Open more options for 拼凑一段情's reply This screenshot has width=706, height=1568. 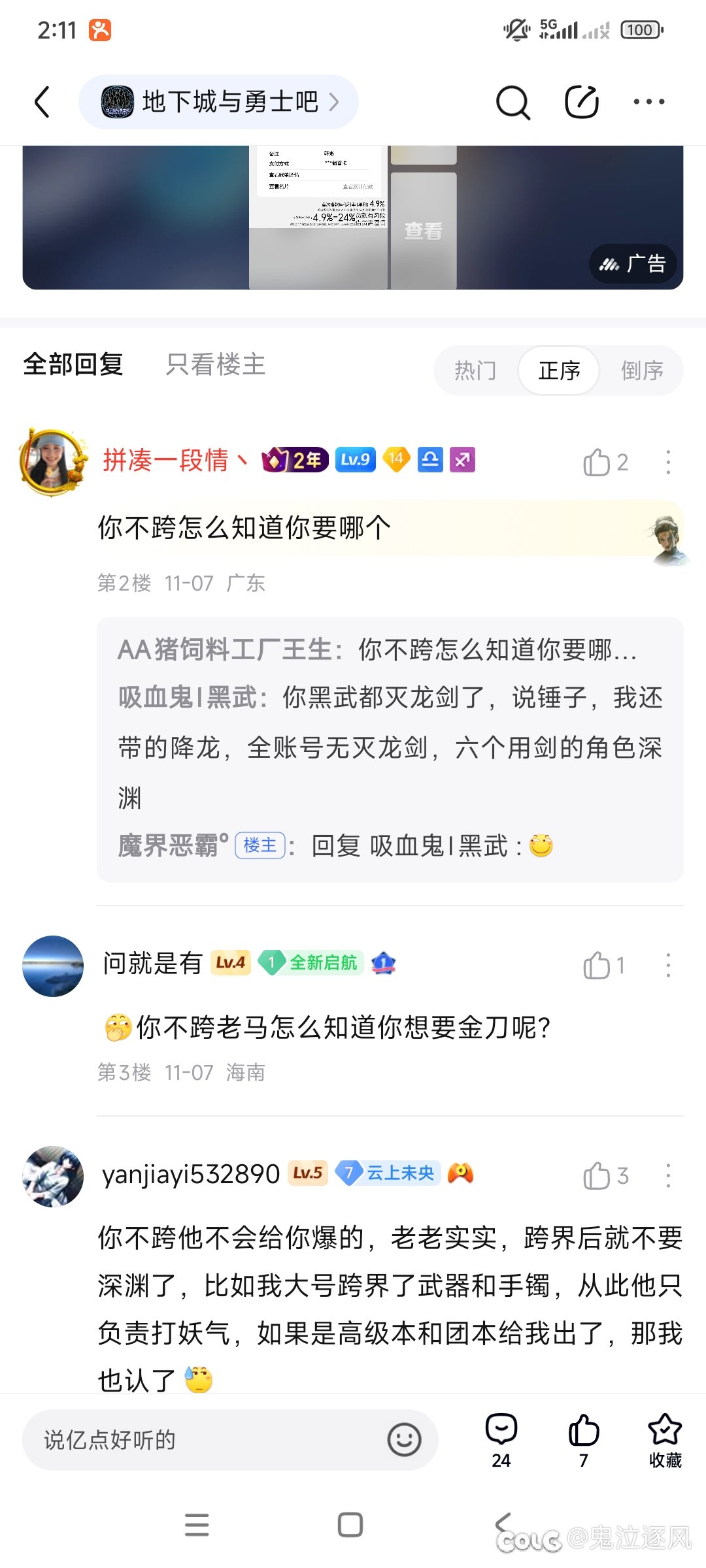coord(667,462)
